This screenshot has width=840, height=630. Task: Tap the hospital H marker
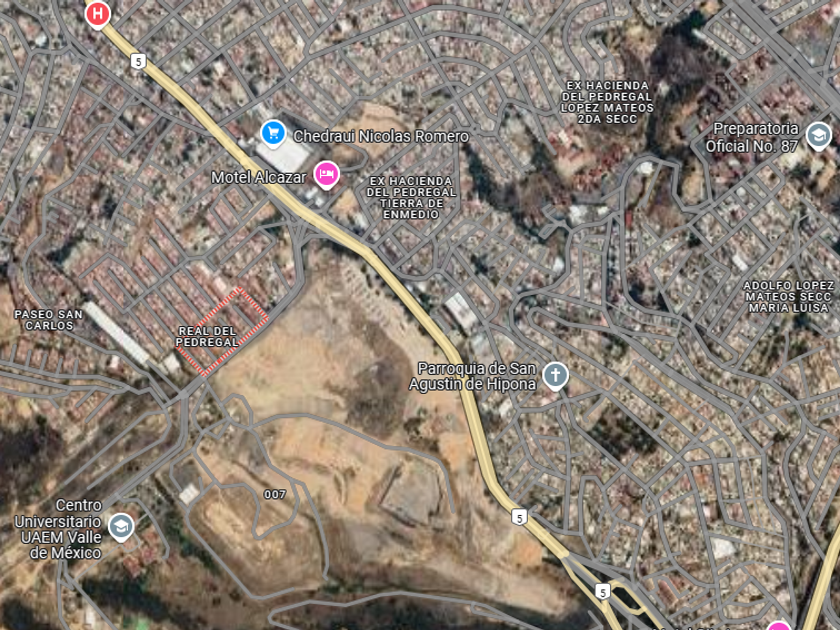point(97,14)
